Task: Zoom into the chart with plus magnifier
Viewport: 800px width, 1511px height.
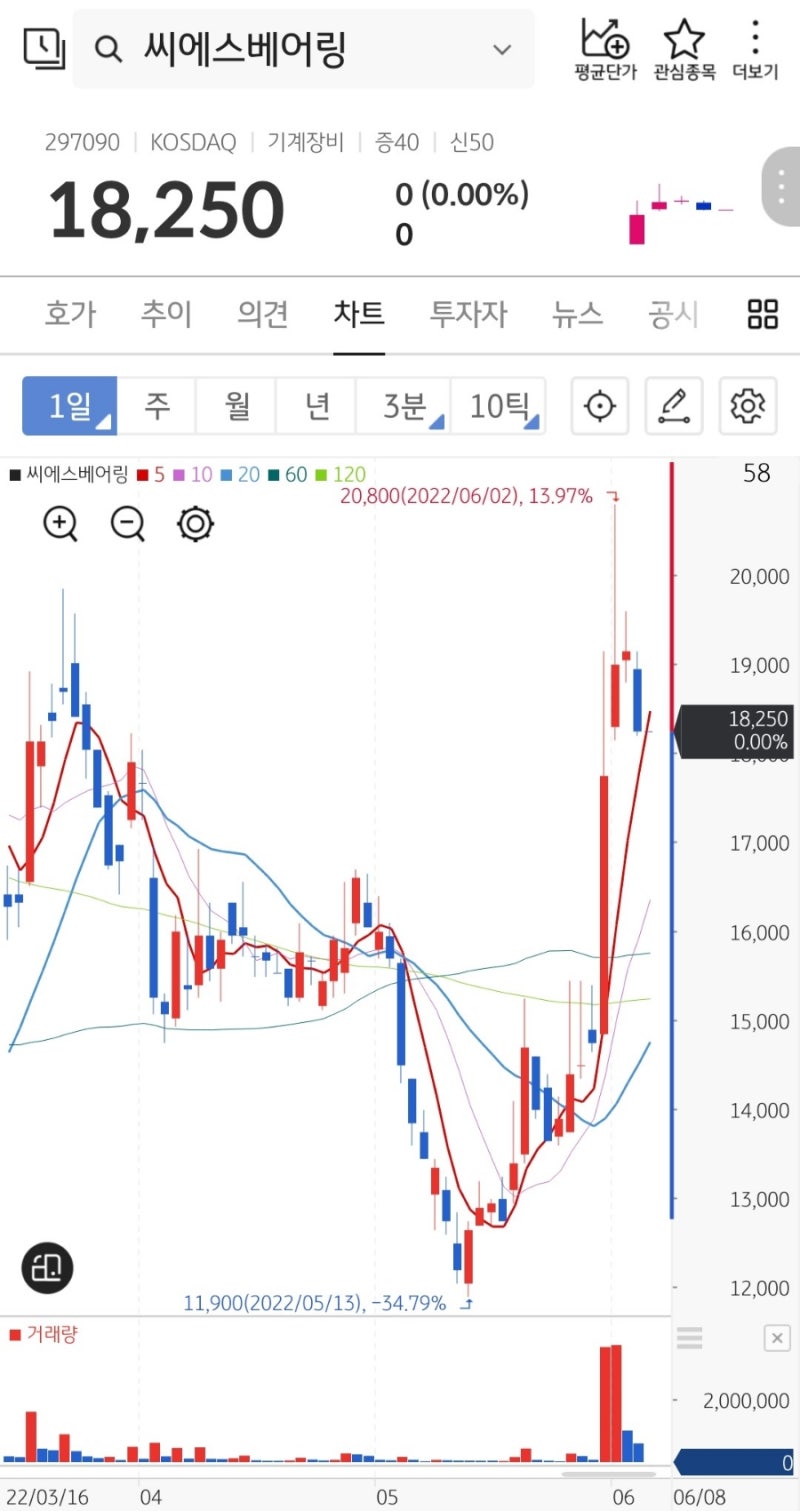Action: point(60,524)
